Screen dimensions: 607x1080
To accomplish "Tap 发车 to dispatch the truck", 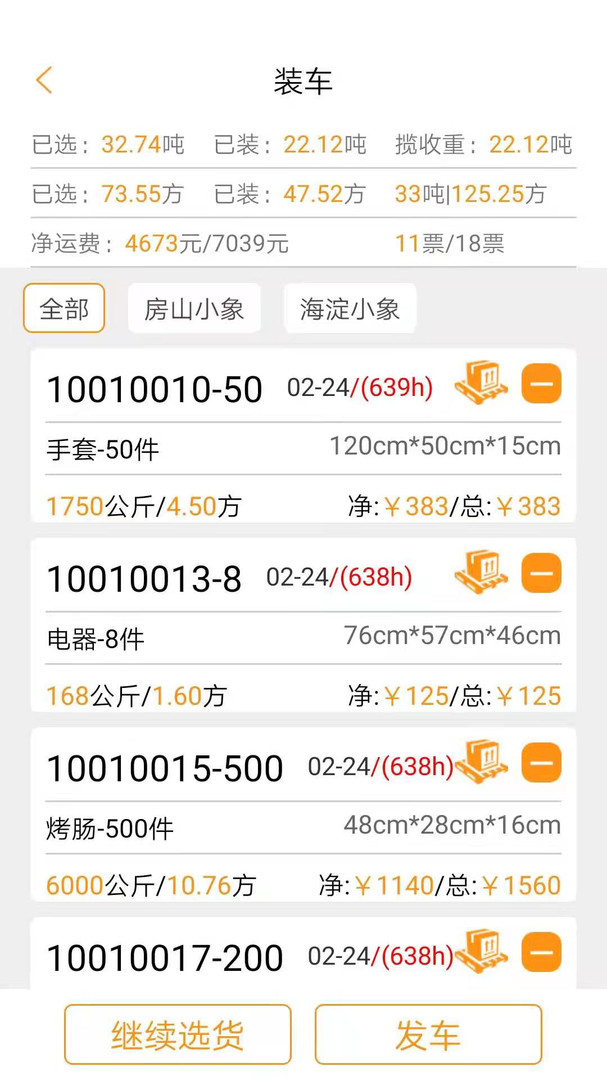I will [x=428, y=1035].
